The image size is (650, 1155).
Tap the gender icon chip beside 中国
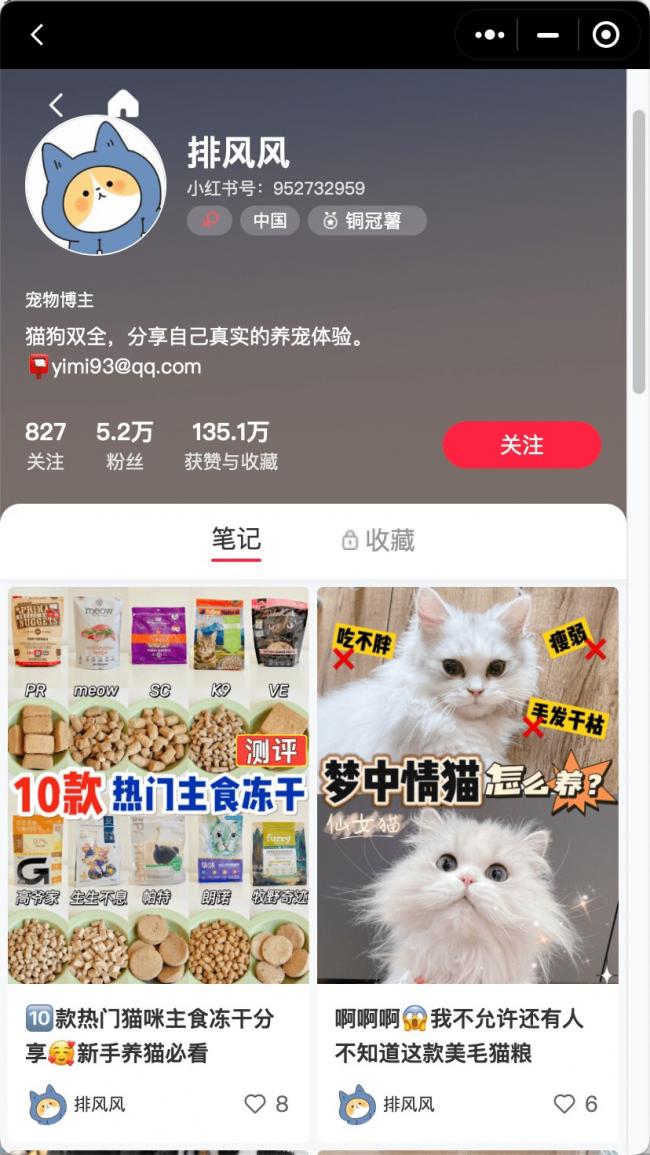click(x=209, y=220)
